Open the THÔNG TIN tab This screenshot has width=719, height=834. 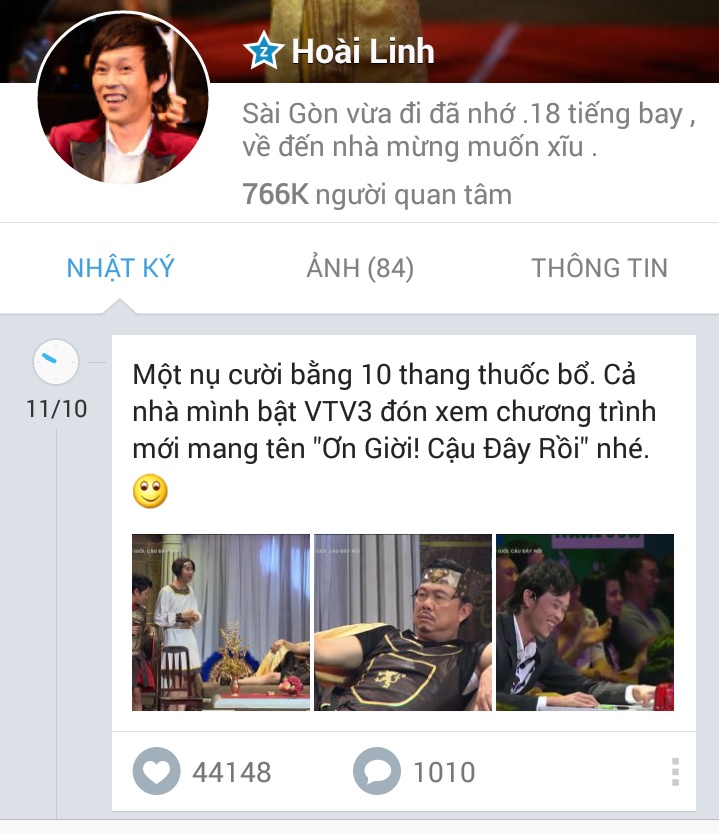599,268
